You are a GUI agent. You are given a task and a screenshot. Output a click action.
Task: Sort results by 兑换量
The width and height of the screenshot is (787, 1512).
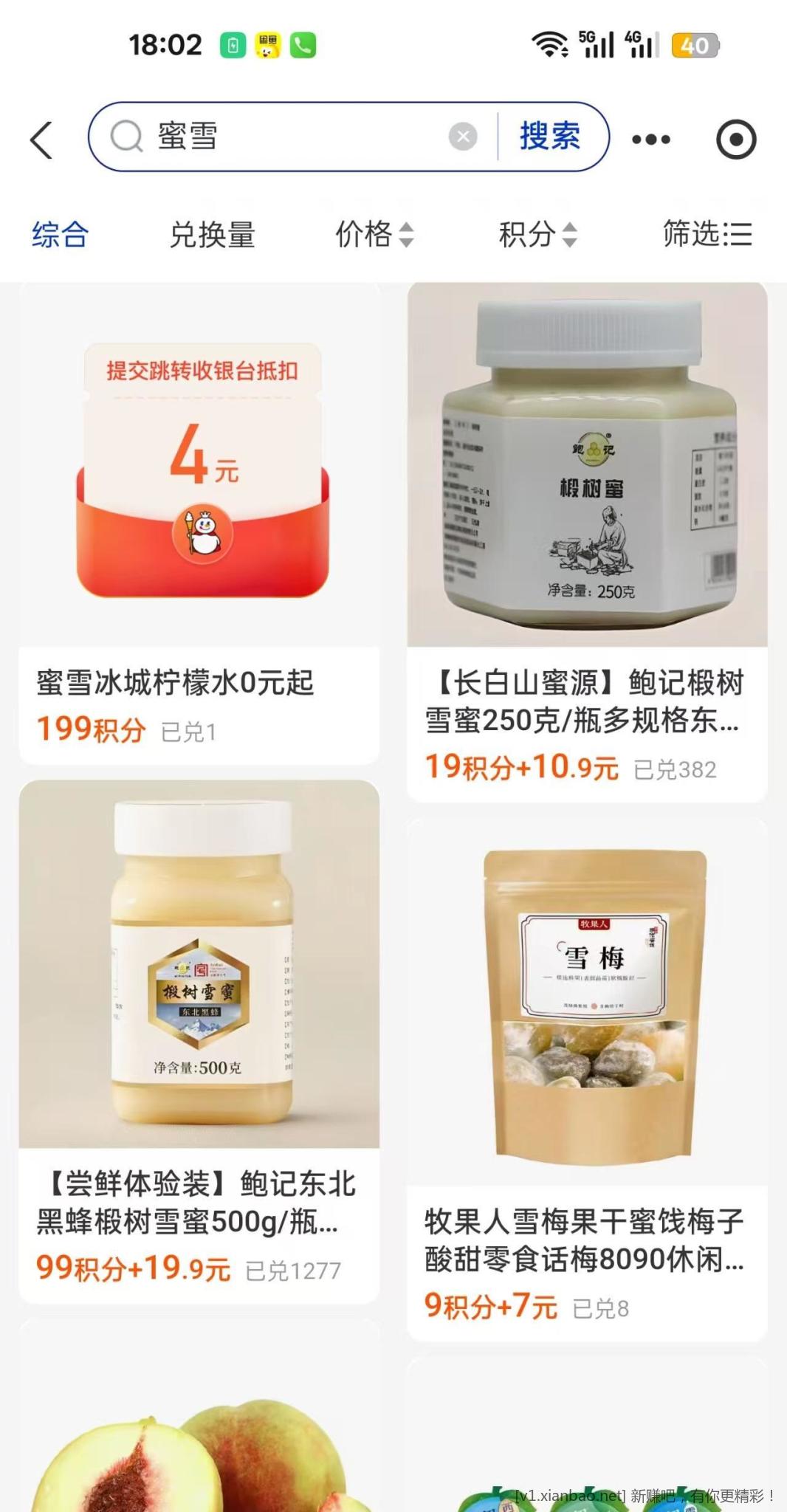pos(212,235)
